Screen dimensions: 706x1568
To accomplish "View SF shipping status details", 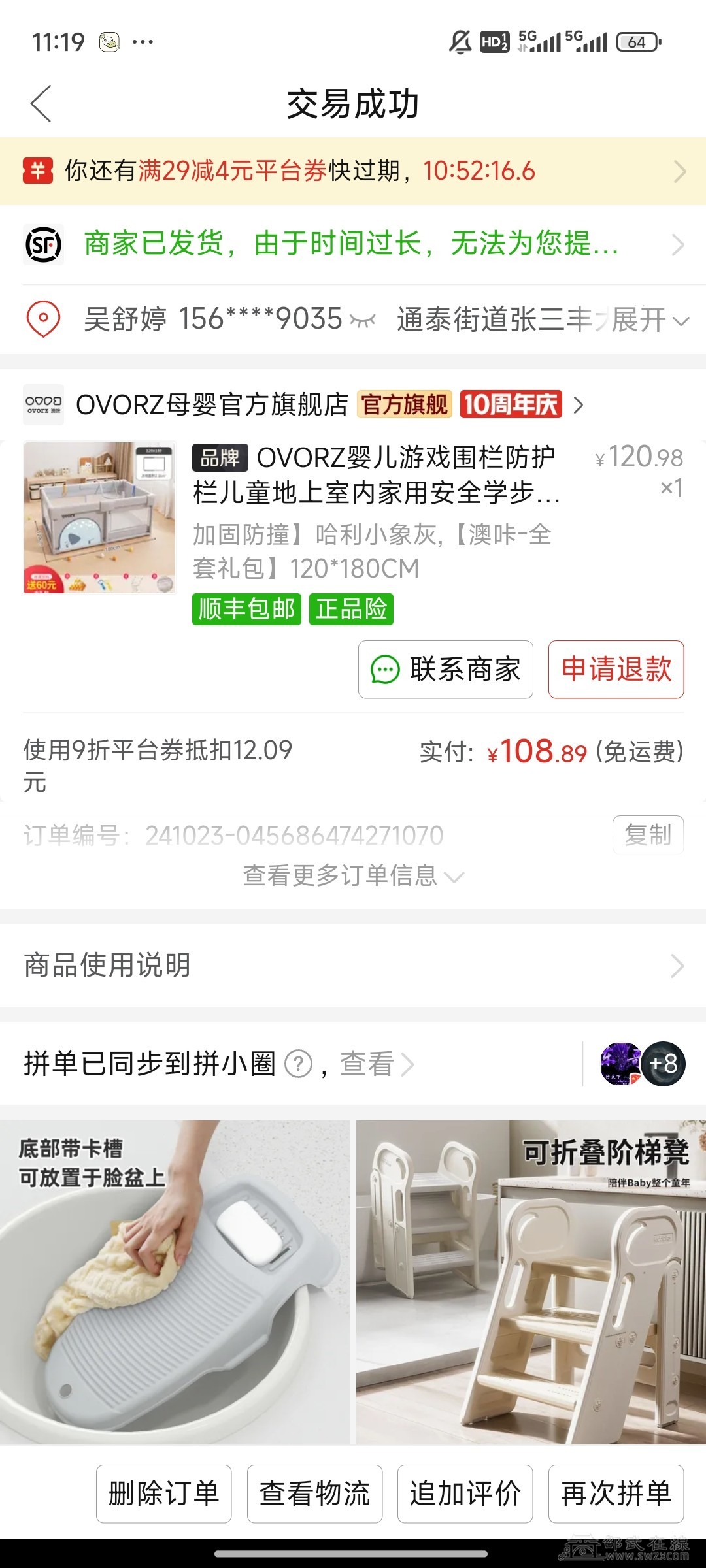I will coord(353,244).
